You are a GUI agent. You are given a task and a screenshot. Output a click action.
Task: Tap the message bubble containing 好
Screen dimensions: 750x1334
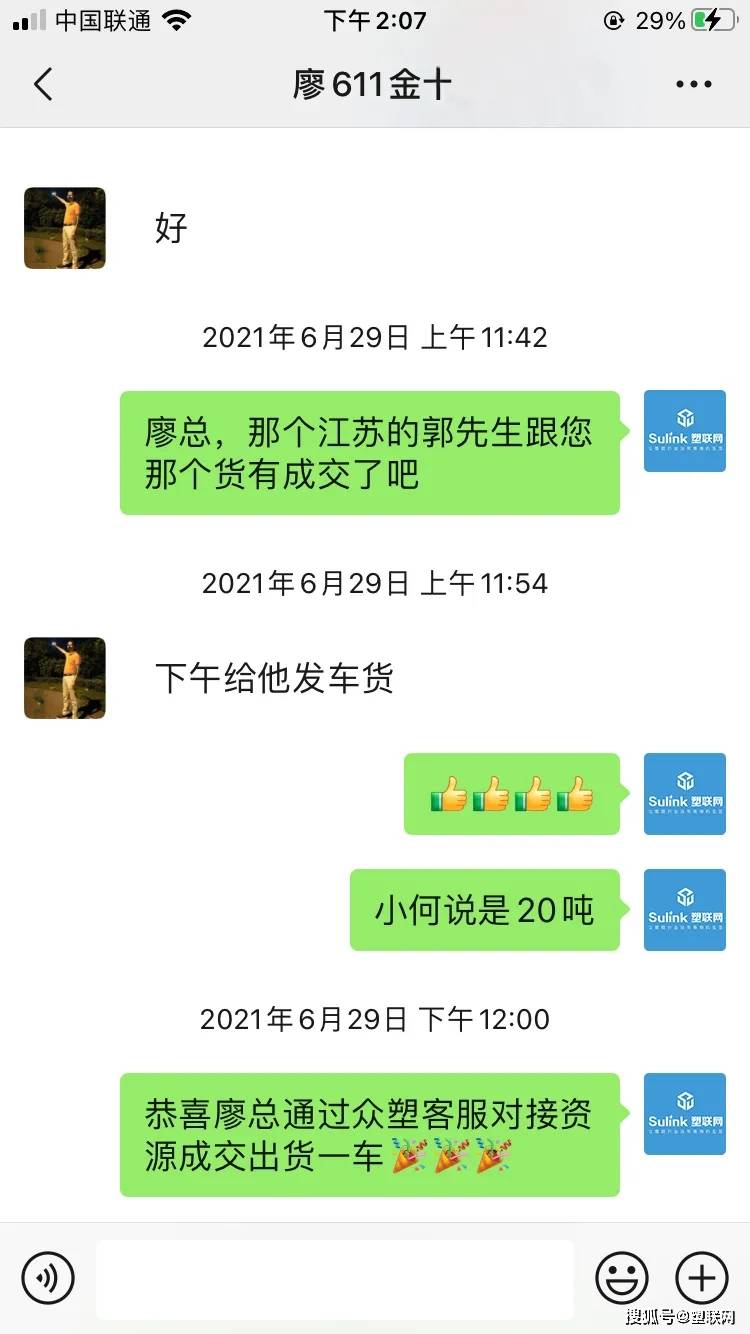[170, 228]
